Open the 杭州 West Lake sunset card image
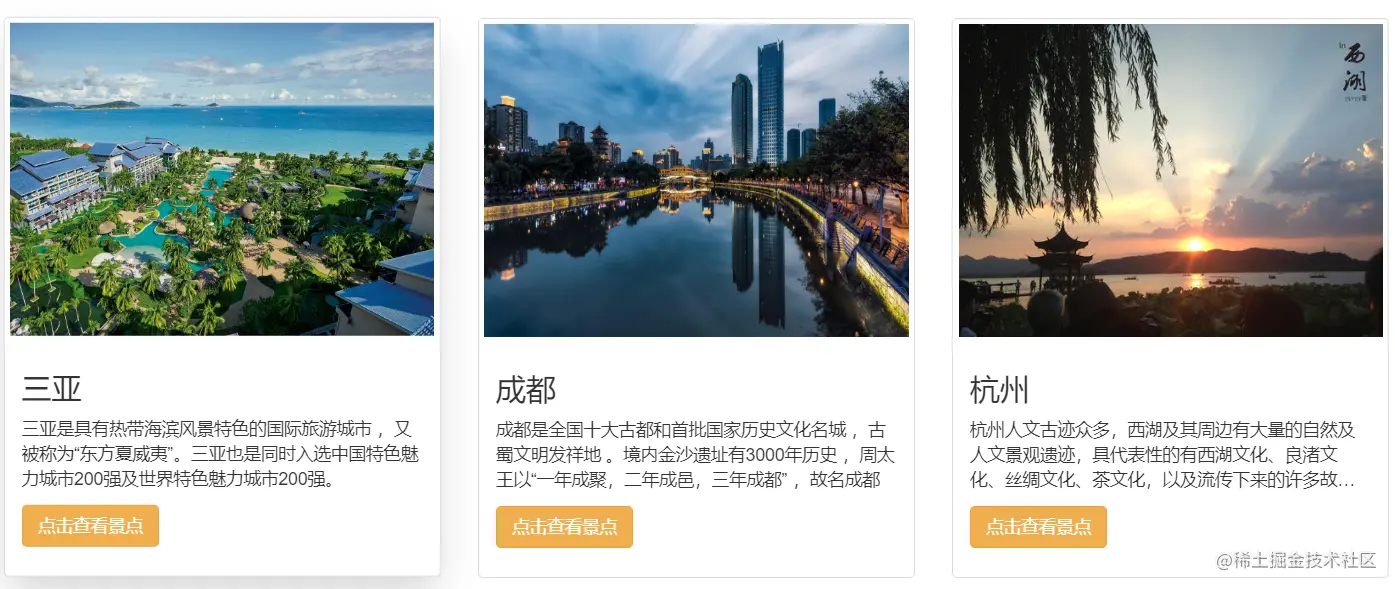 point(1170,180)
